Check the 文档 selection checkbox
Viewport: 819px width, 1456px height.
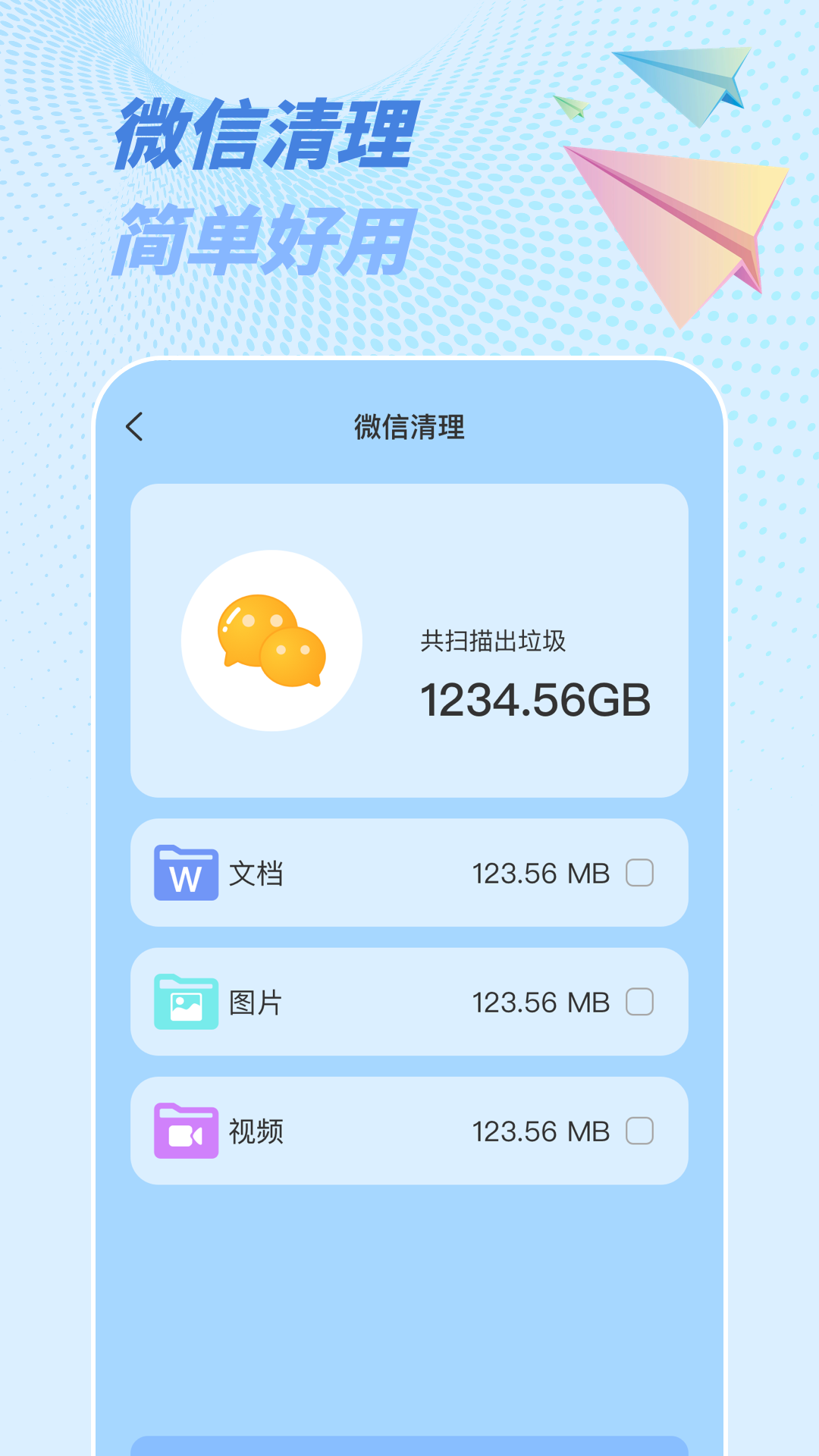pos(641,874)
